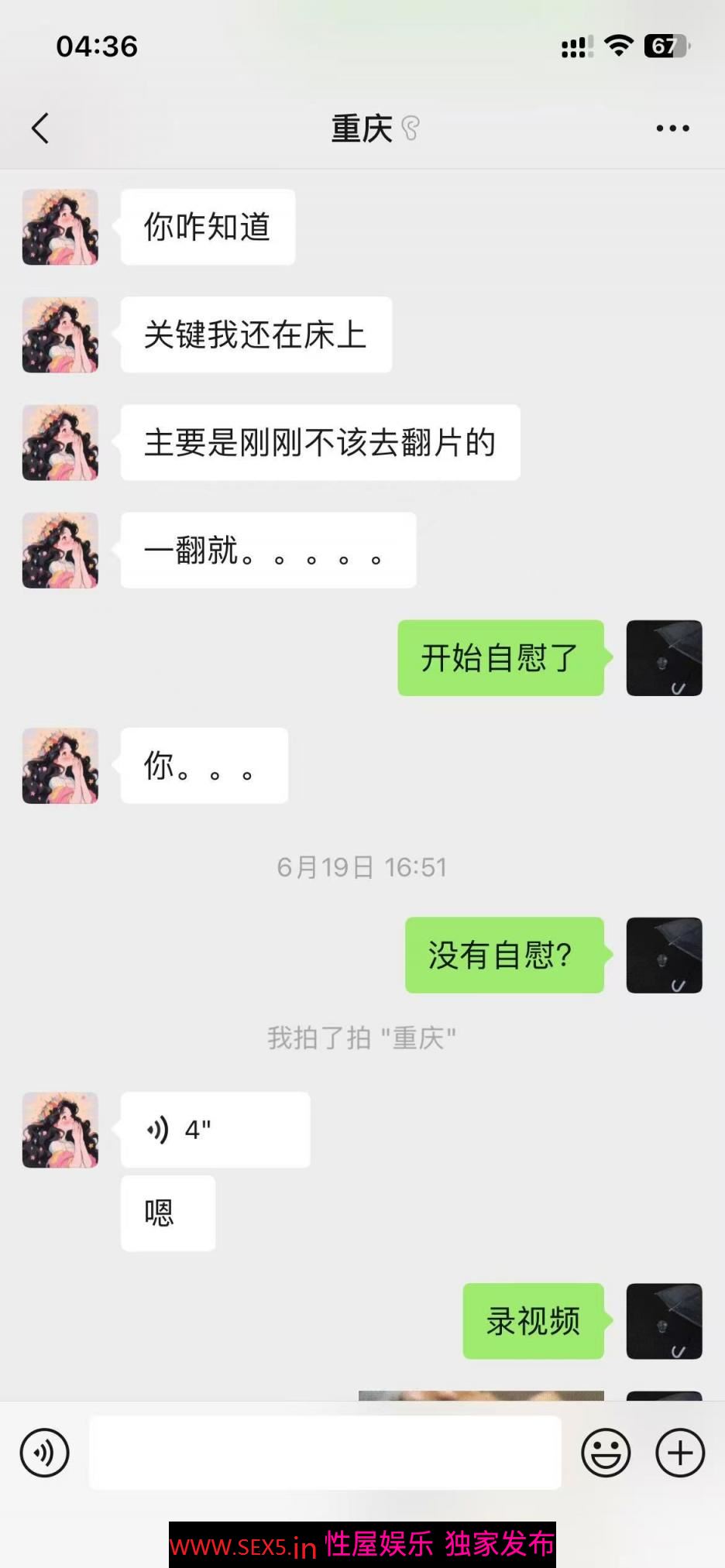Open the emoji sticker panel

(x=606, y=1453)
